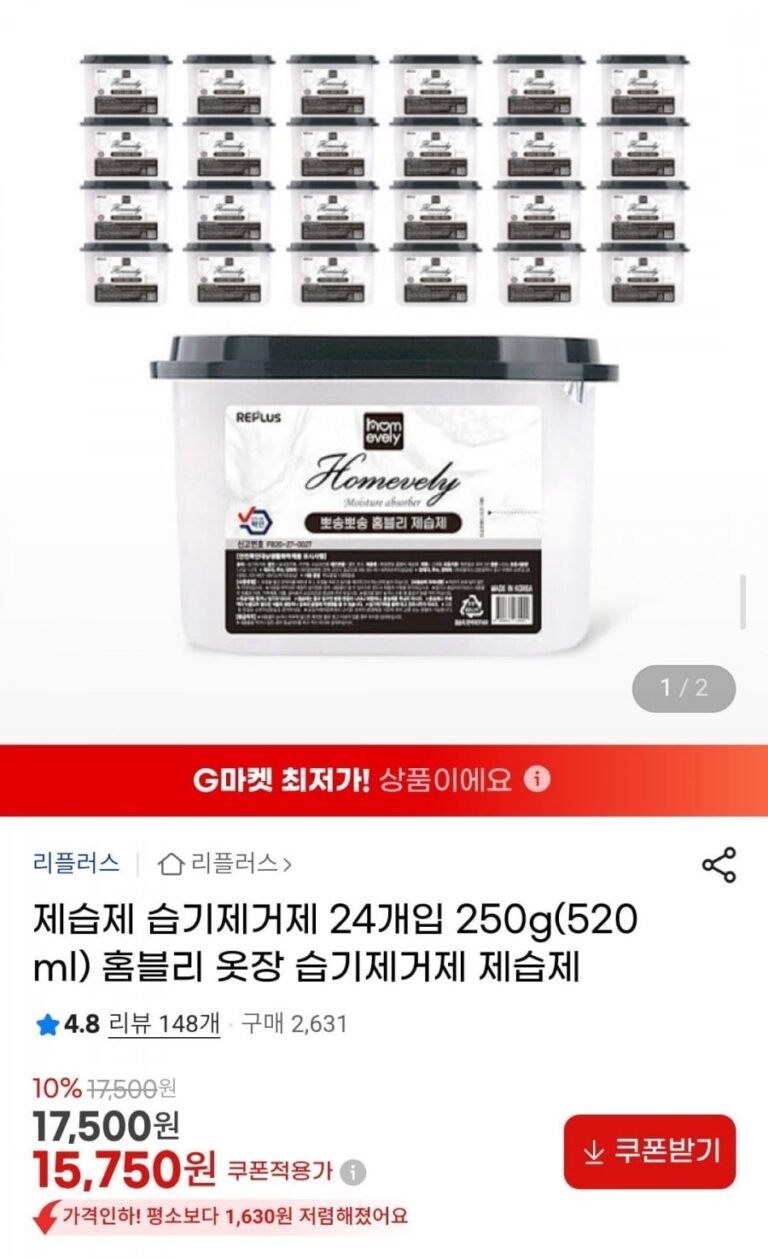Open the product image in full view
This screenshot has width=768, height=1259.
[x=384, y=370]
